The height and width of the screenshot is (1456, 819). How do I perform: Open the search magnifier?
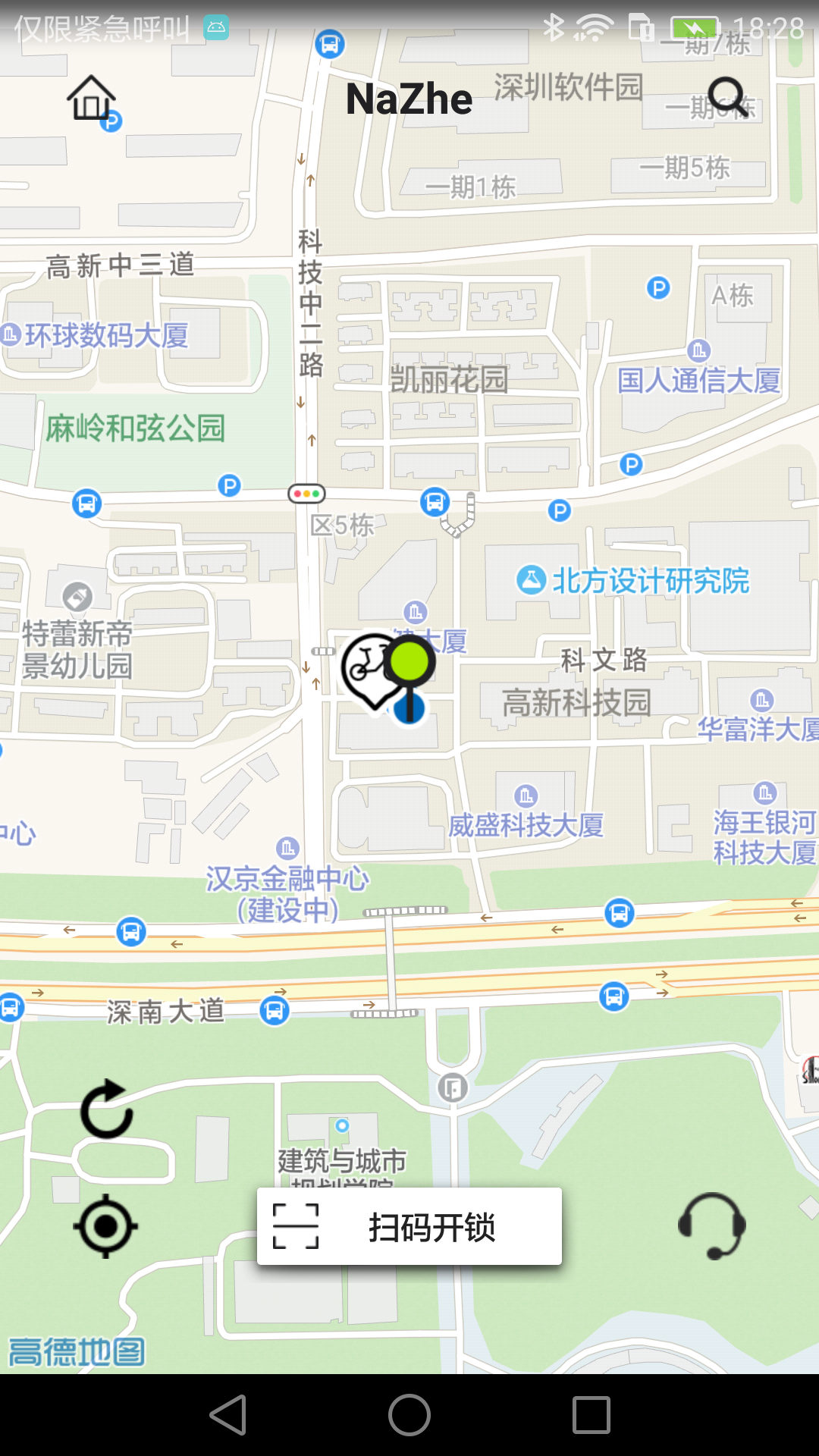tap(728, 98)
